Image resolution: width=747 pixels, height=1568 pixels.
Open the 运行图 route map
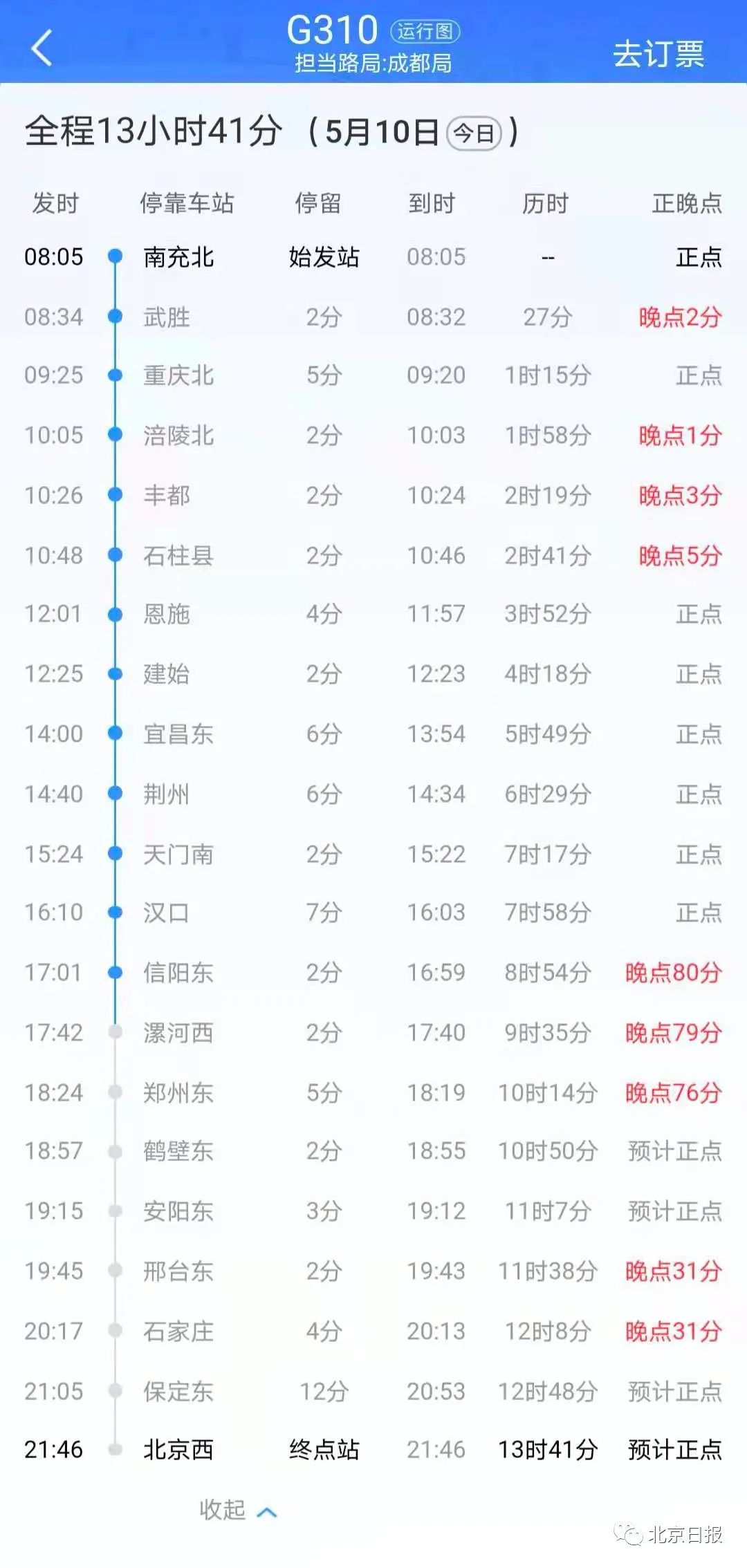425,31
